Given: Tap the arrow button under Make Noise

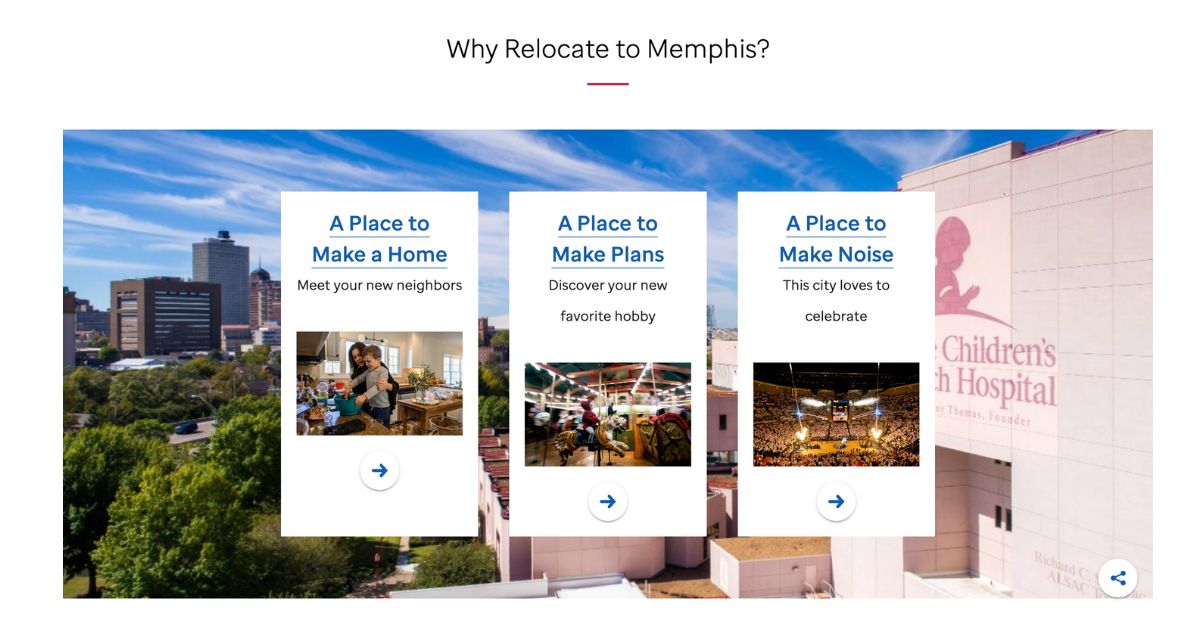Looking at the screenshot, I should click(x=836, y=501).
